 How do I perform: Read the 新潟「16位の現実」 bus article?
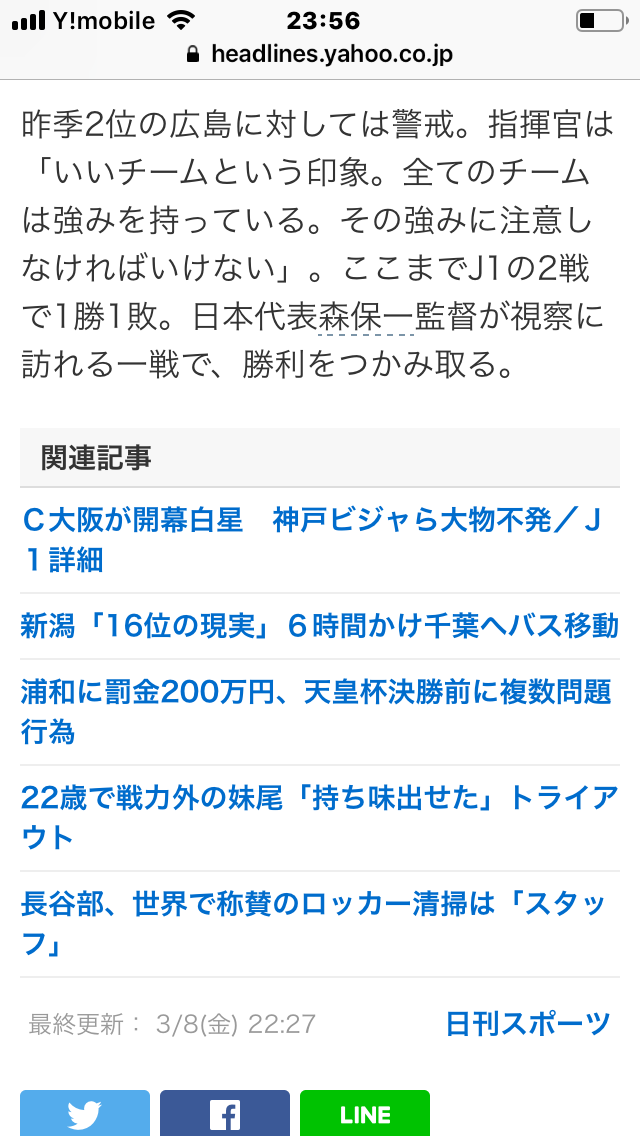319,626
